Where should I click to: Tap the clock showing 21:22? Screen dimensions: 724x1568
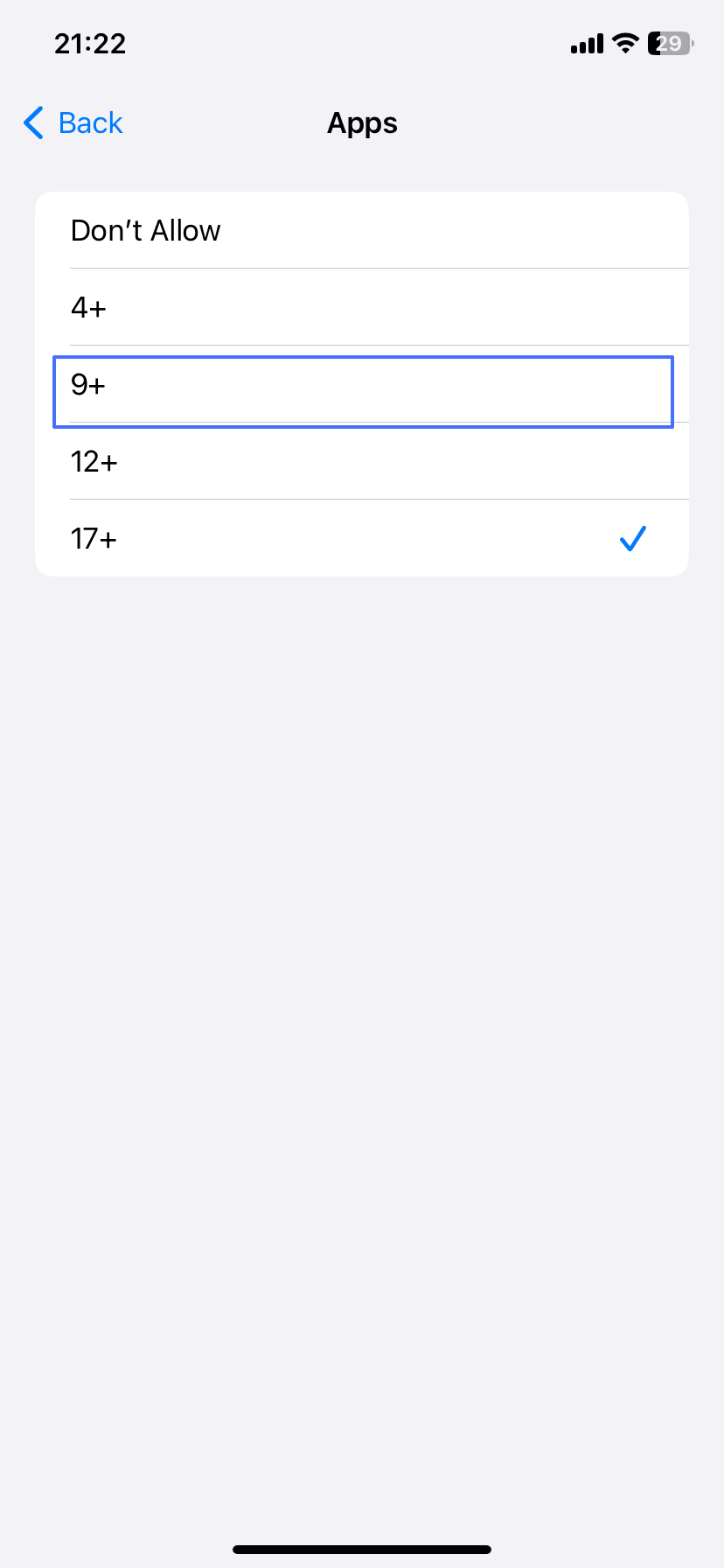[89, 43]
